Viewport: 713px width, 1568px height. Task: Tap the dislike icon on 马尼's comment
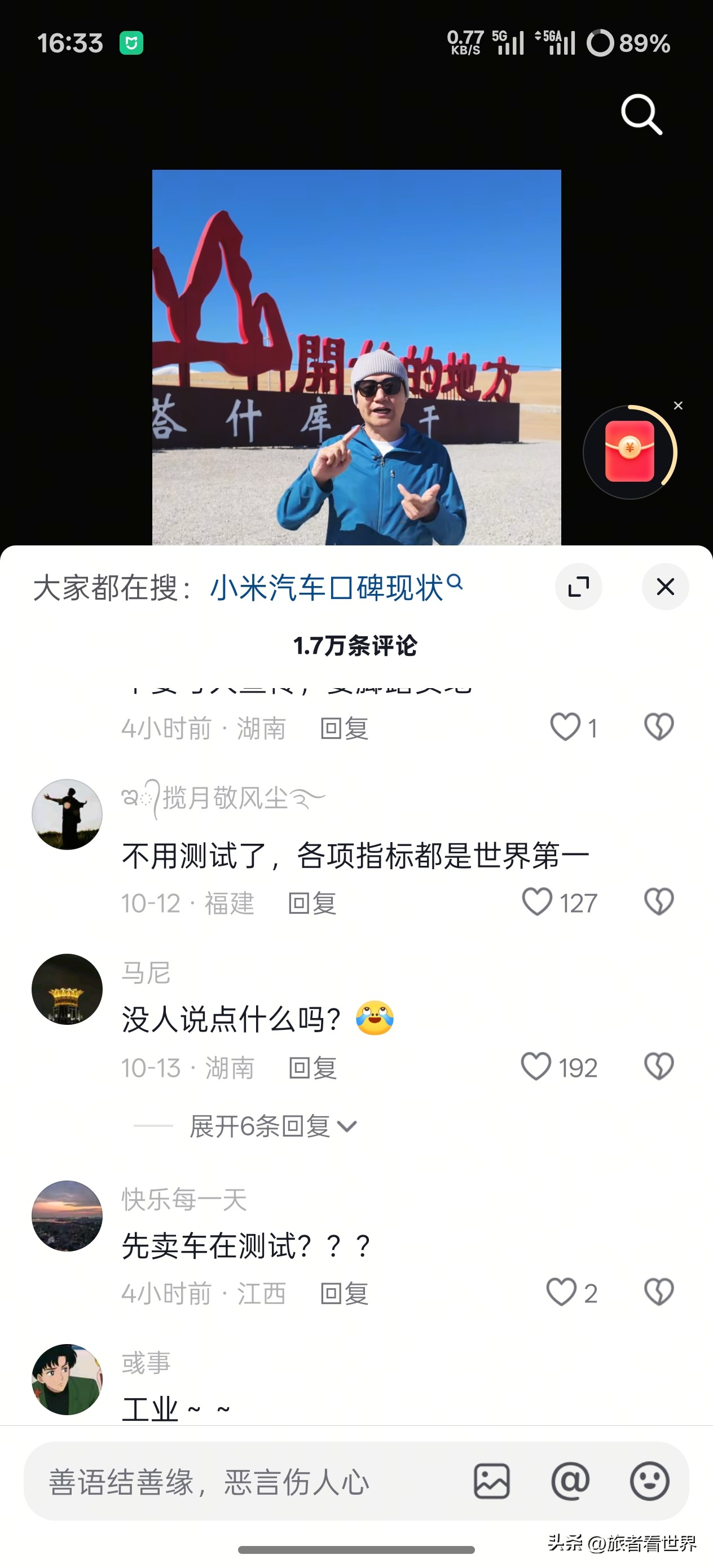[658, 1067]
